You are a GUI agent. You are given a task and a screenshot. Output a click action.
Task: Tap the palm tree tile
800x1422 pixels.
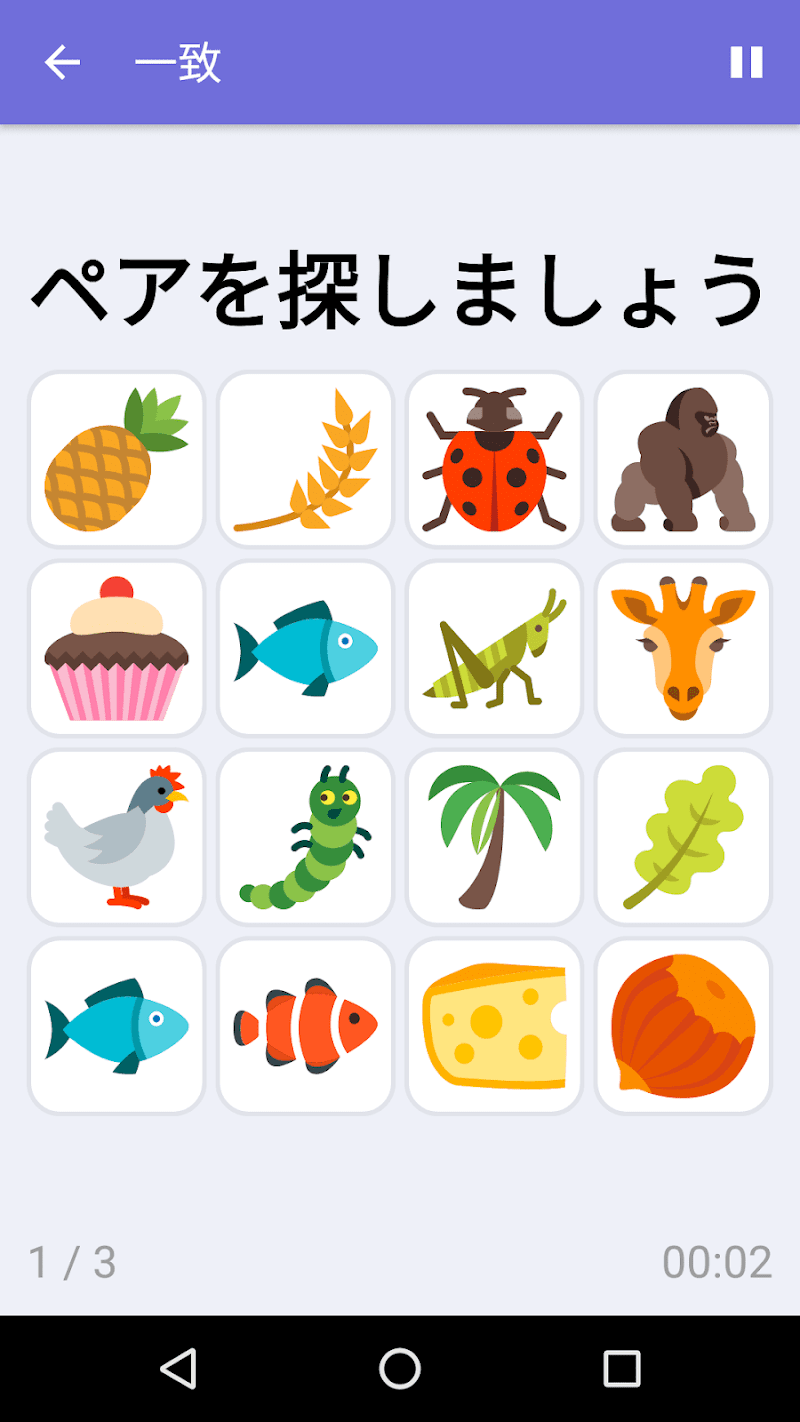494,838
